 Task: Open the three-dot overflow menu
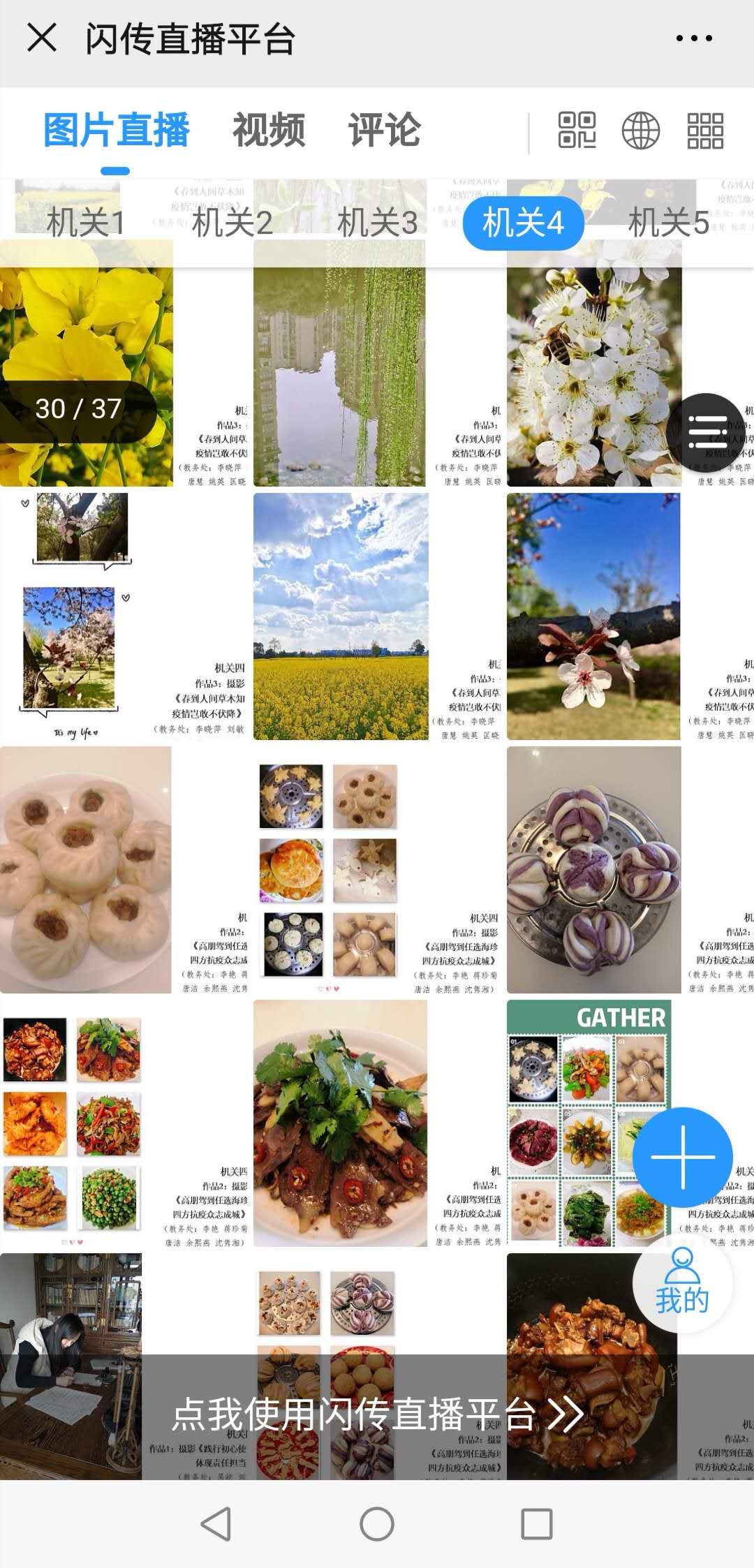pos(694,38)
